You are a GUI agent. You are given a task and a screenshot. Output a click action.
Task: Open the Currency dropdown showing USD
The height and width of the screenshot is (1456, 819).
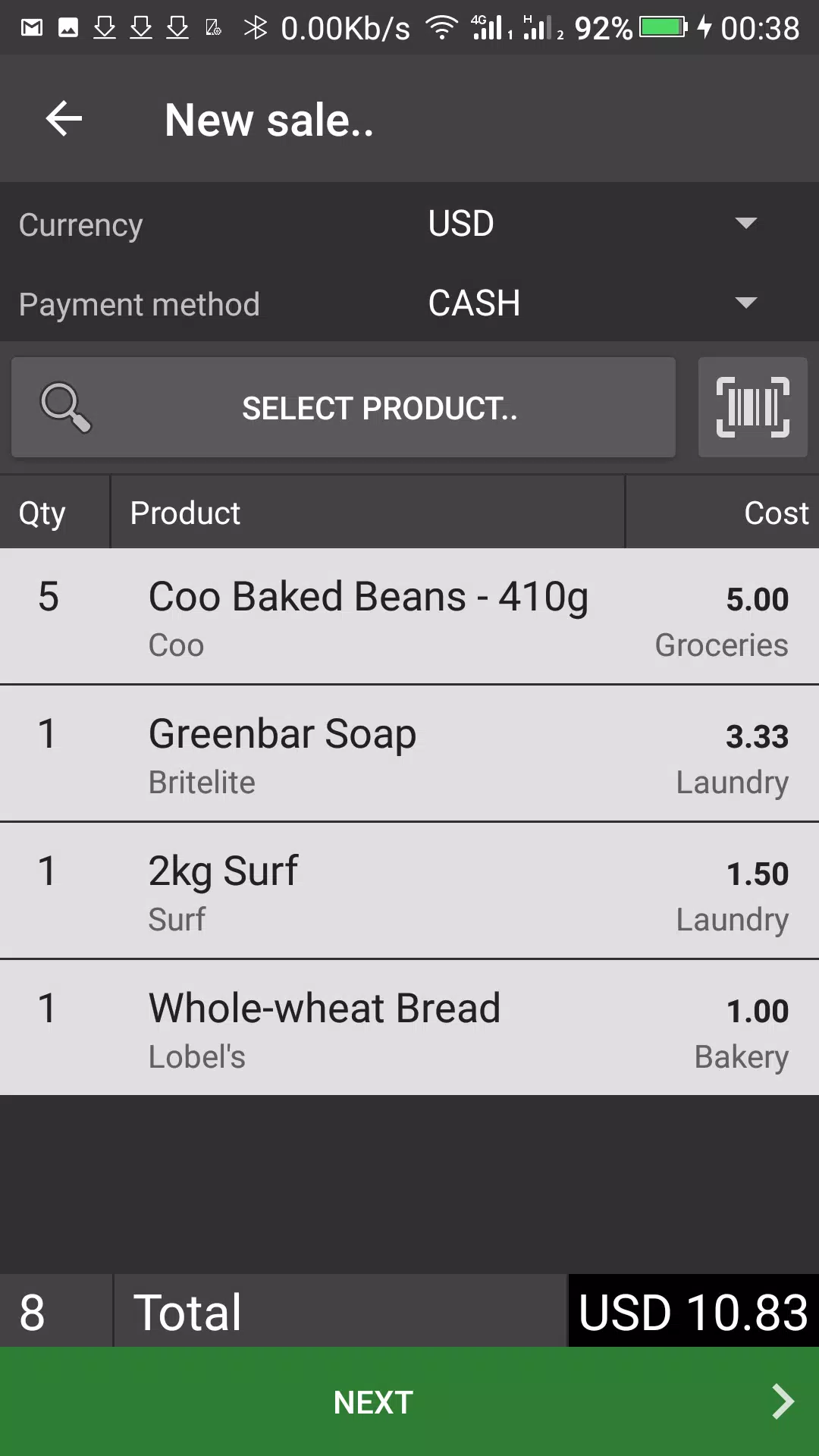[x=592, y=224]
